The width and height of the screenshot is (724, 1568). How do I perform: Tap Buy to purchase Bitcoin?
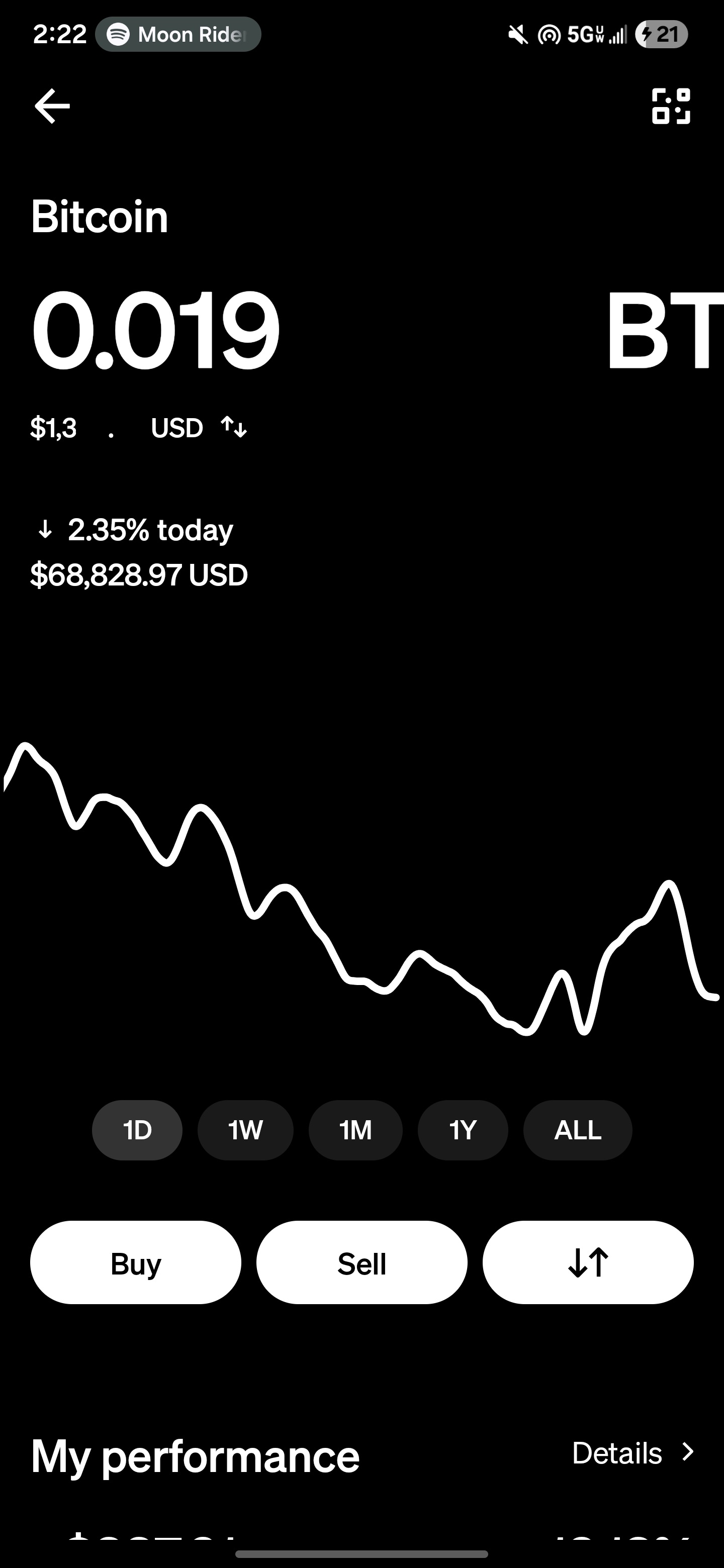tap(136, 1262)
